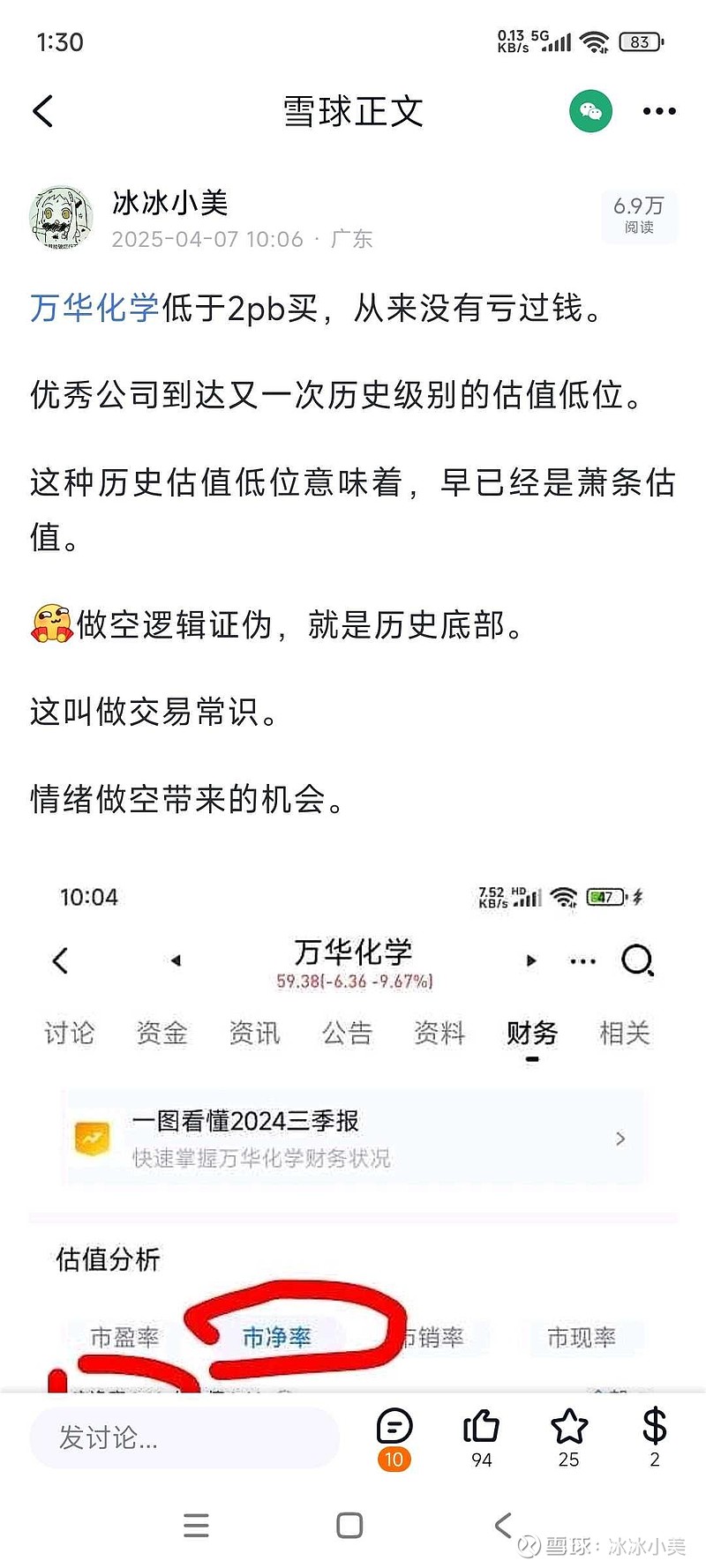Expand the 一图看懂2024三季报 banner chevron

coord(622,1139)
